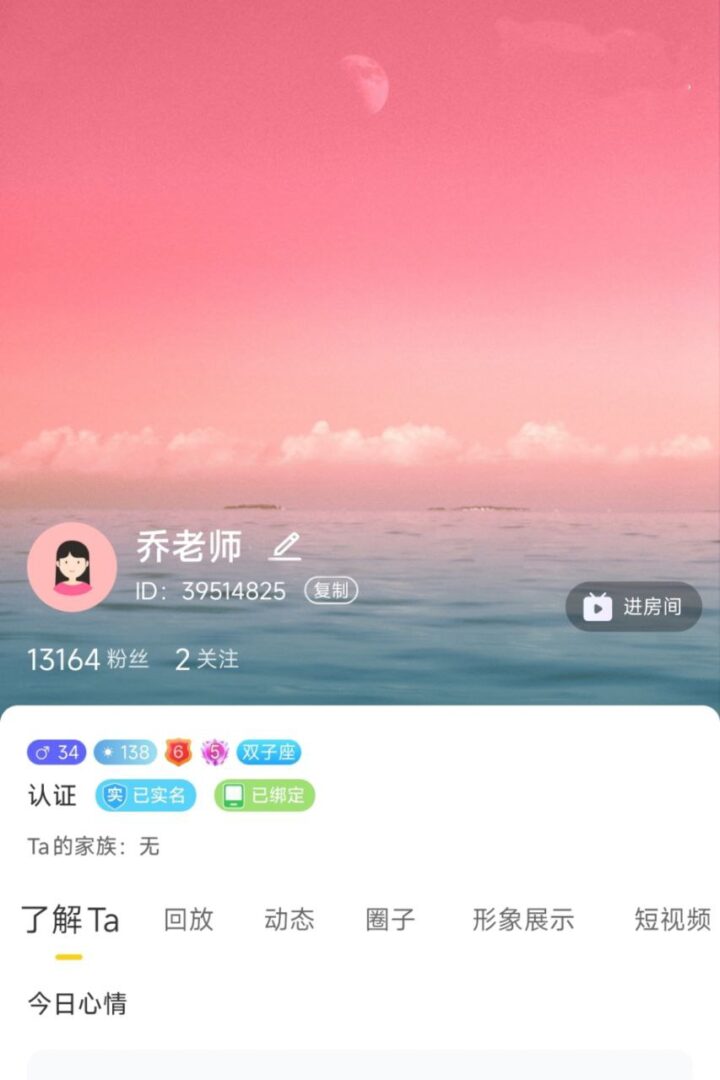Copy the user ID with 复制
Viewport: 720px width, 1080px height.
(331, 591)
